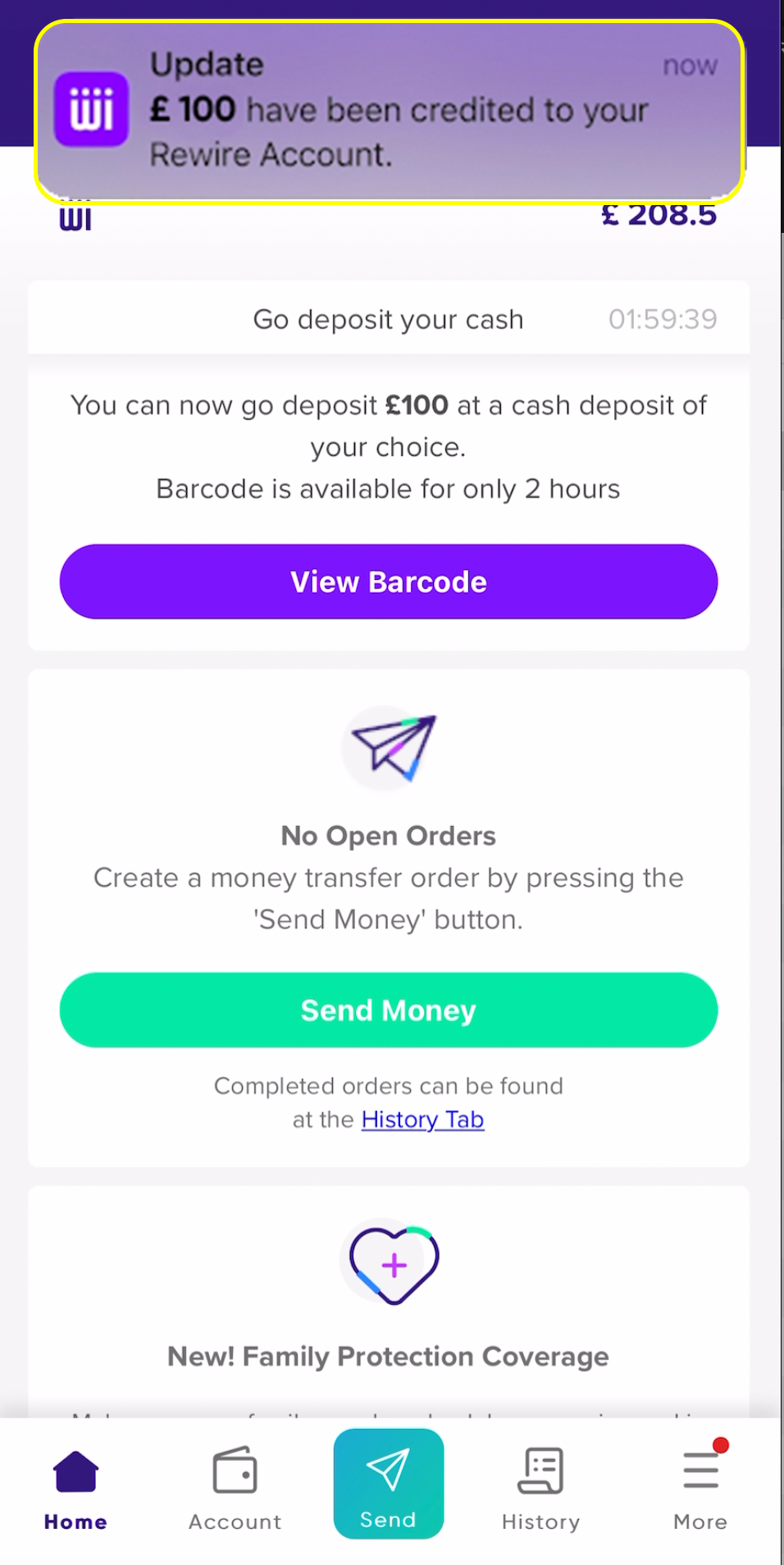Open the History Tab link
Screen dimensions: 784x1565
(x=422, y=1120)
